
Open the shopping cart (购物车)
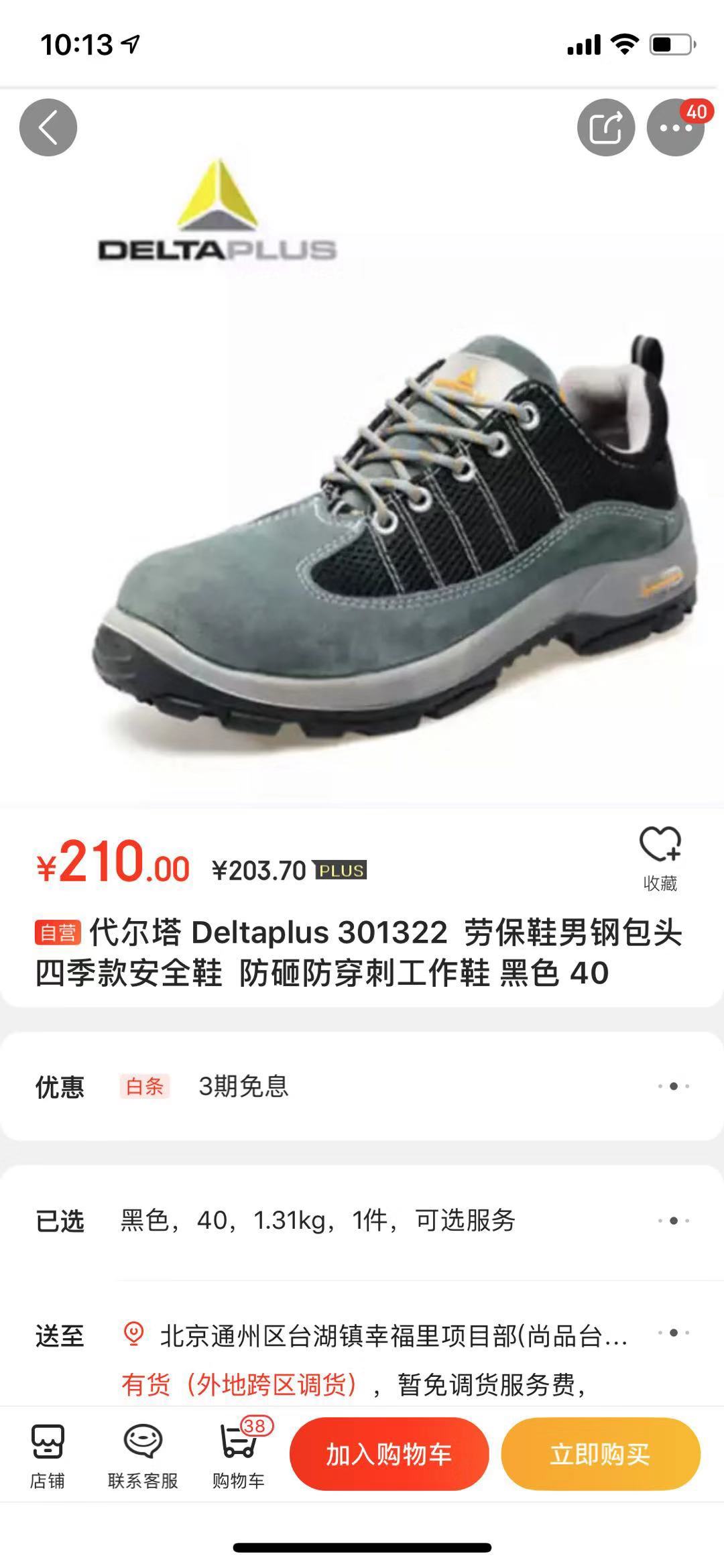pyautogui.click(x=238, y=1456)
